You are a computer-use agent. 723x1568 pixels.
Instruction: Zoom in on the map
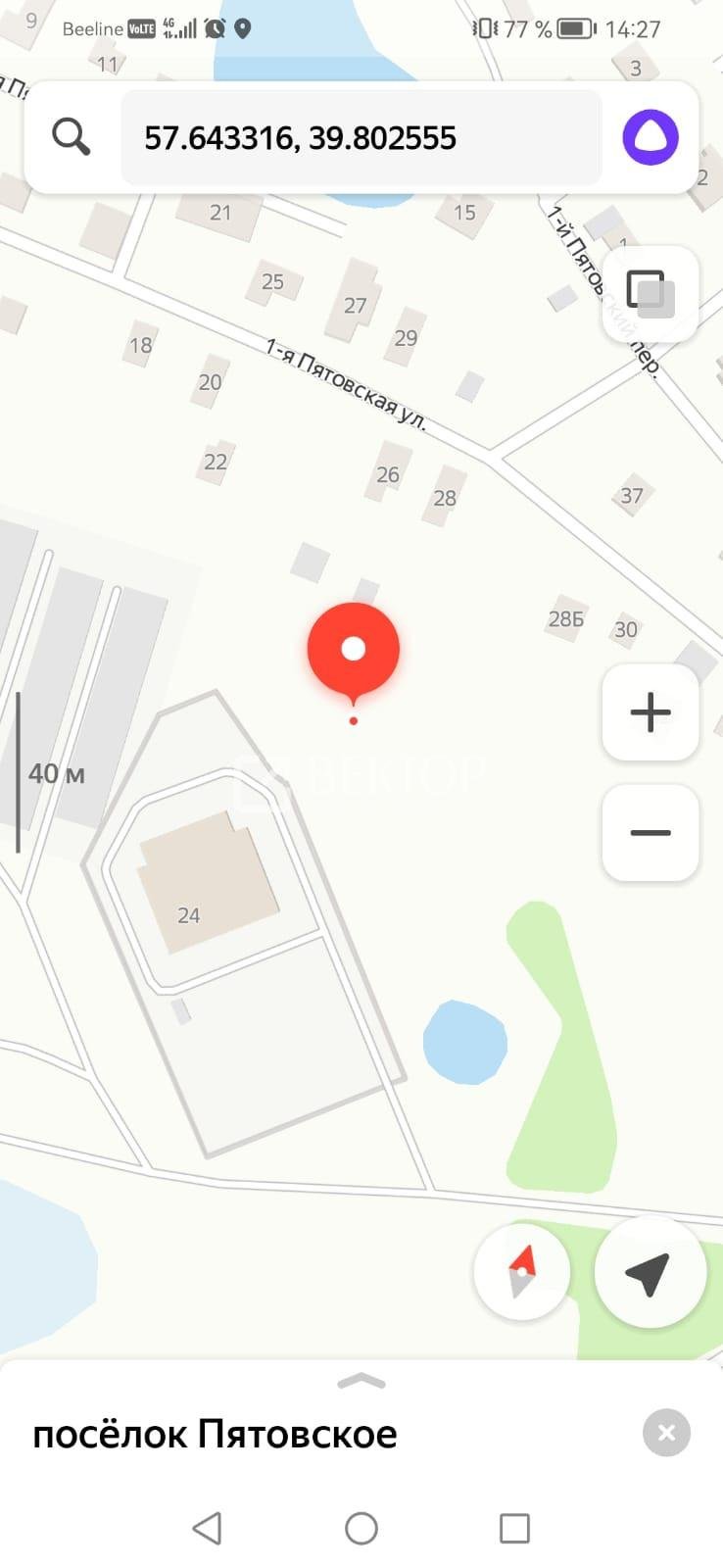pyautogui.click(x=651, y=712)
